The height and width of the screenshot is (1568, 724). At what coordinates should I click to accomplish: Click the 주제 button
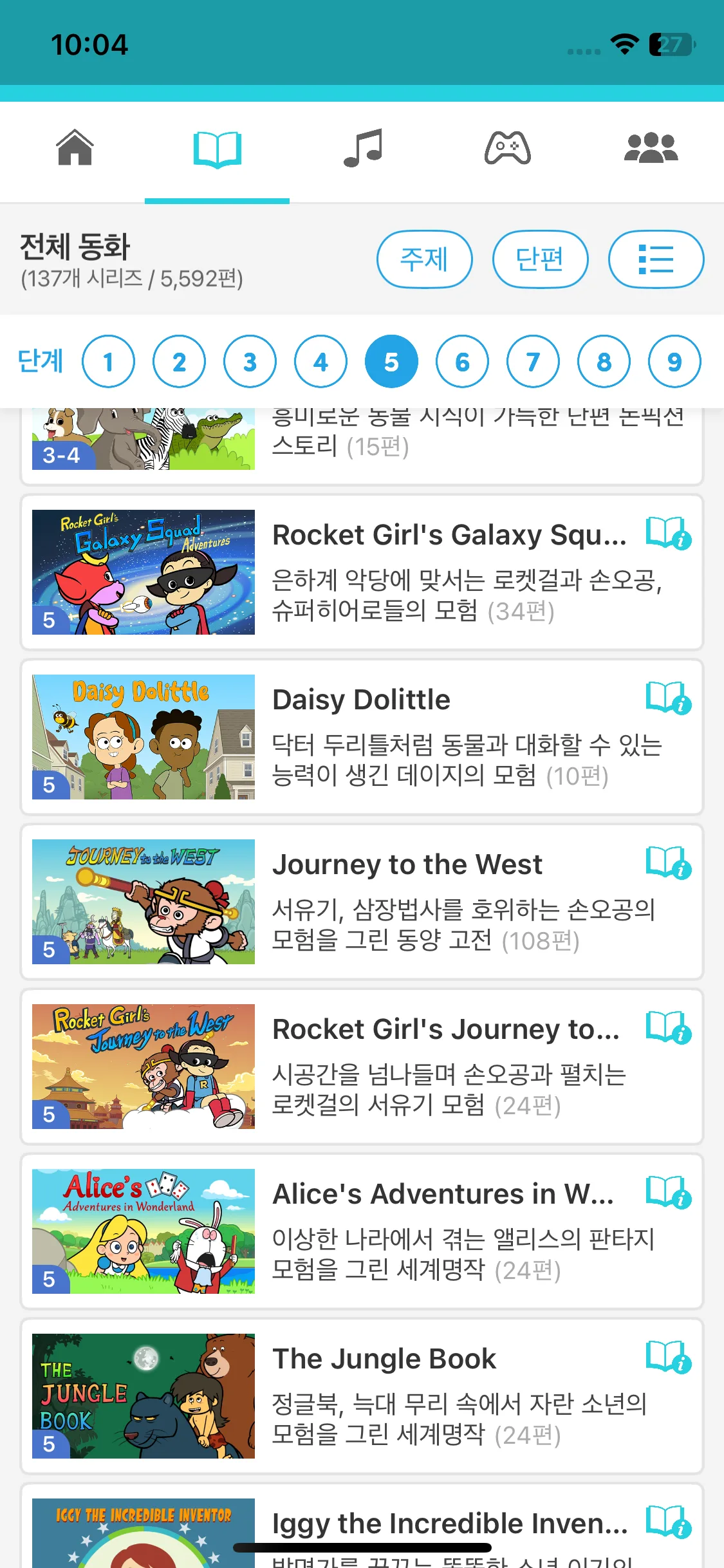pos(424,259)
